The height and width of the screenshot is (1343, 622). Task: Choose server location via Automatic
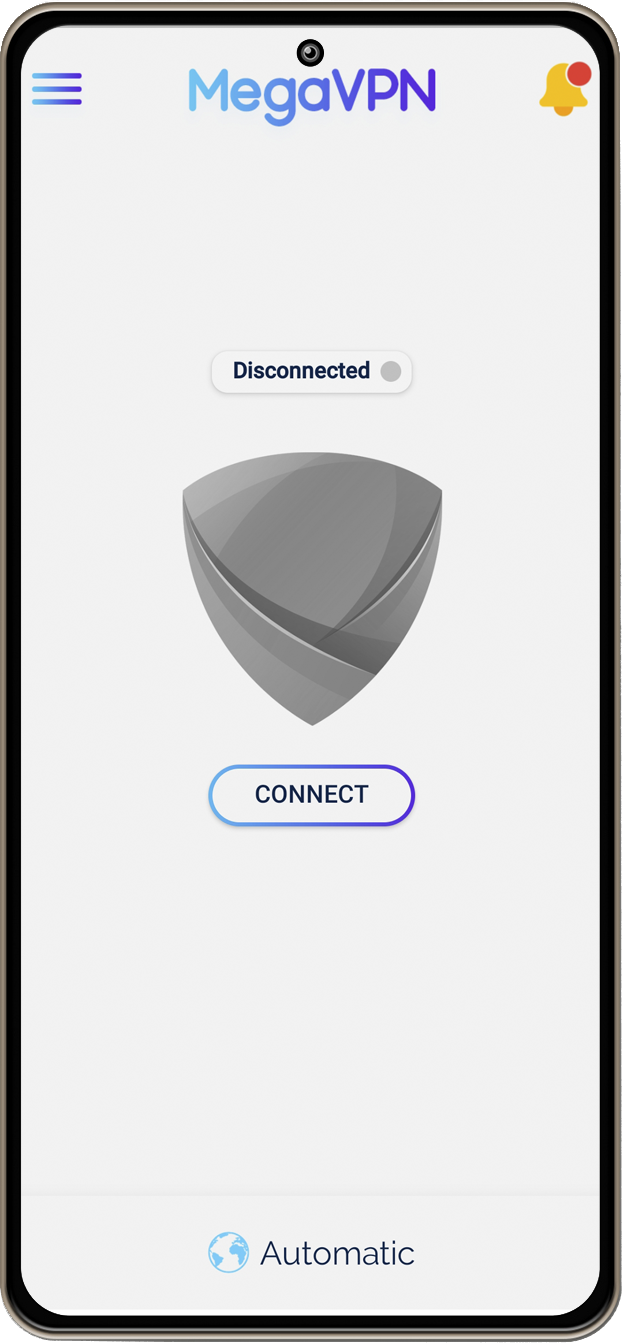(311, 1253)
